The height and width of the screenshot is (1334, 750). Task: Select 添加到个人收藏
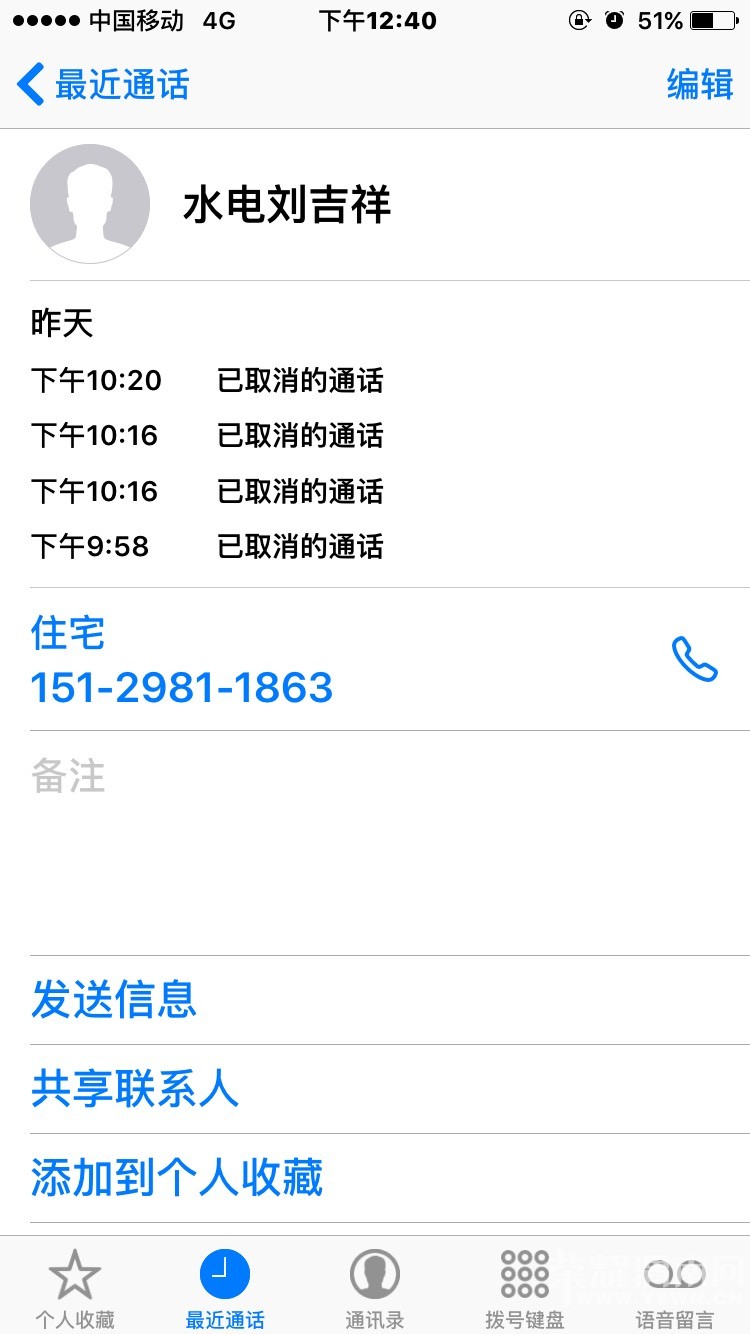point(177,1177)
